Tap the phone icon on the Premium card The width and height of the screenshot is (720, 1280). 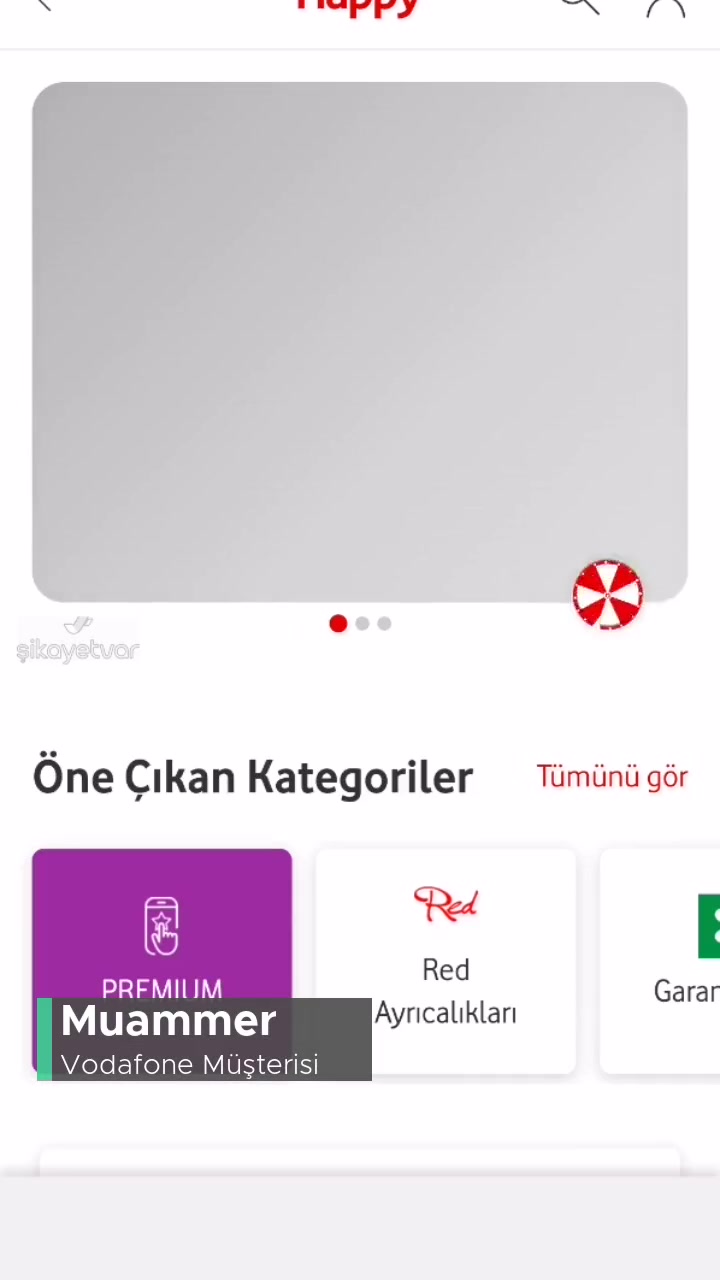pos(162,925)
